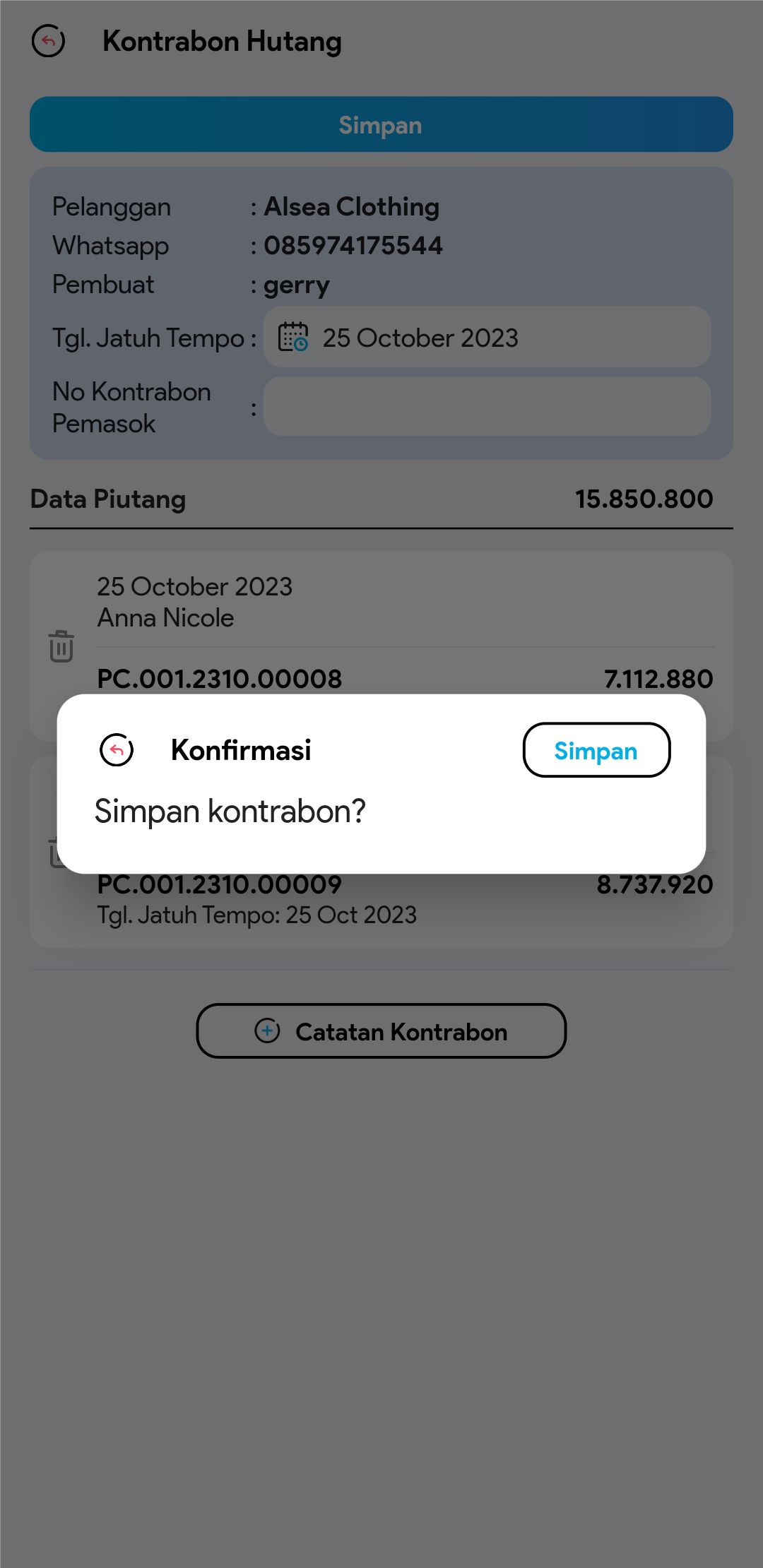
Task: Dismiss the Konfirmasi dialog with its back icon
Action: coord(117,750)
